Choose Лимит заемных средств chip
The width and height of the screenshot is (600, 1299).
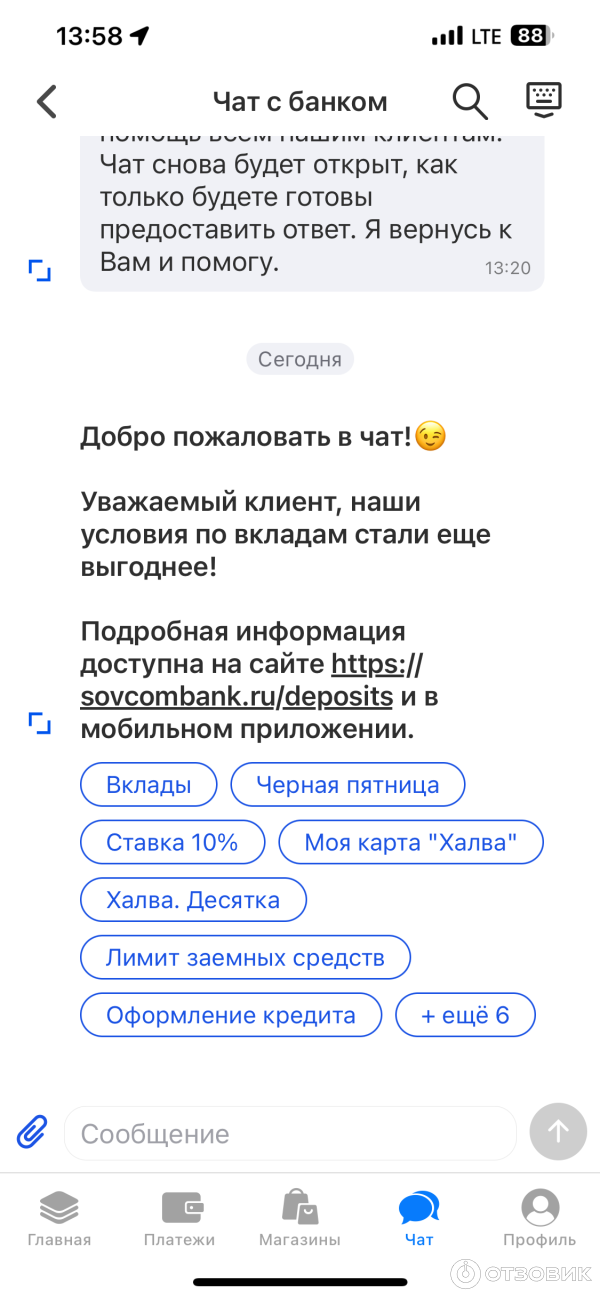[x=245, y=958]
